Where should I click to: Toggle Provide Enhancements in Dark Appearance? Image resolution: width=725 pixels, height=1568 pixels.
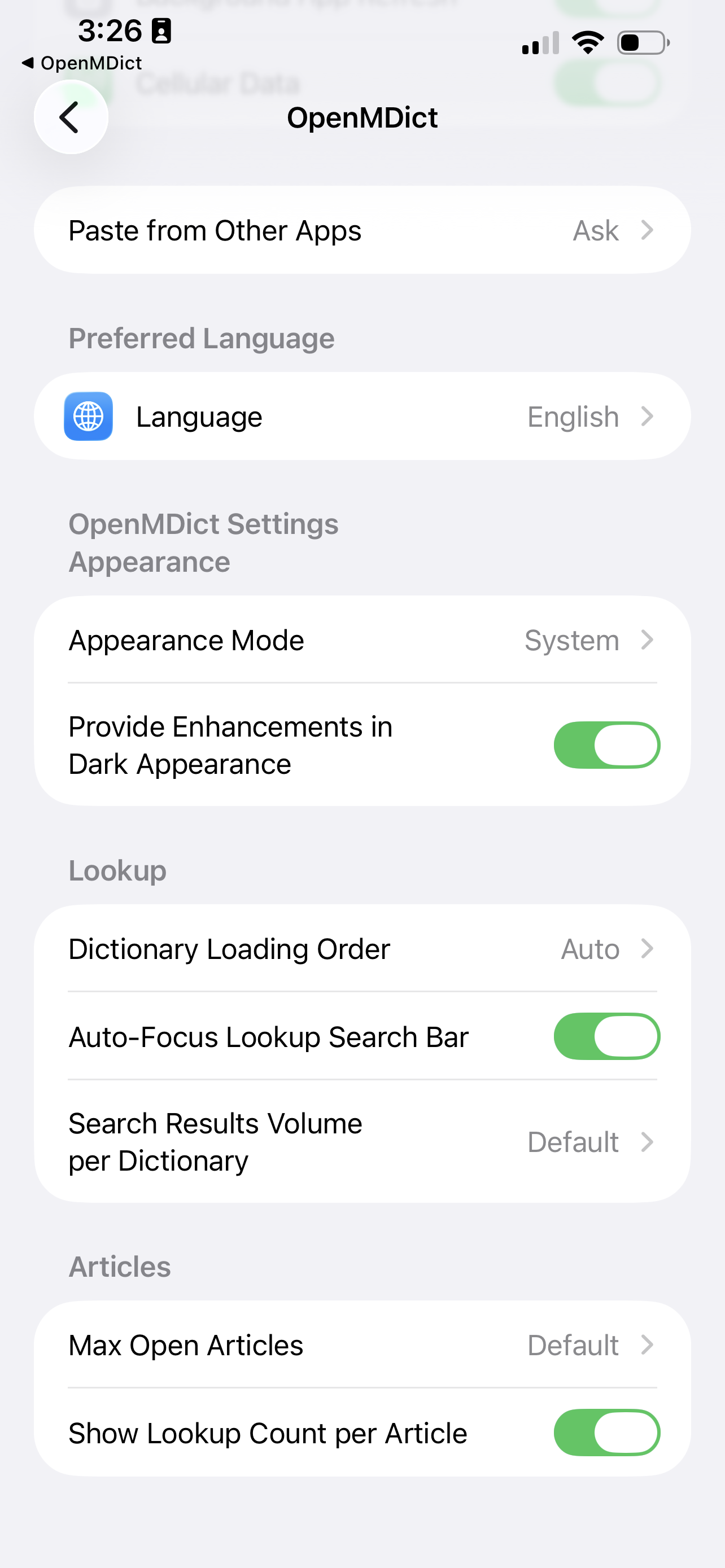(x=606, y=745)
